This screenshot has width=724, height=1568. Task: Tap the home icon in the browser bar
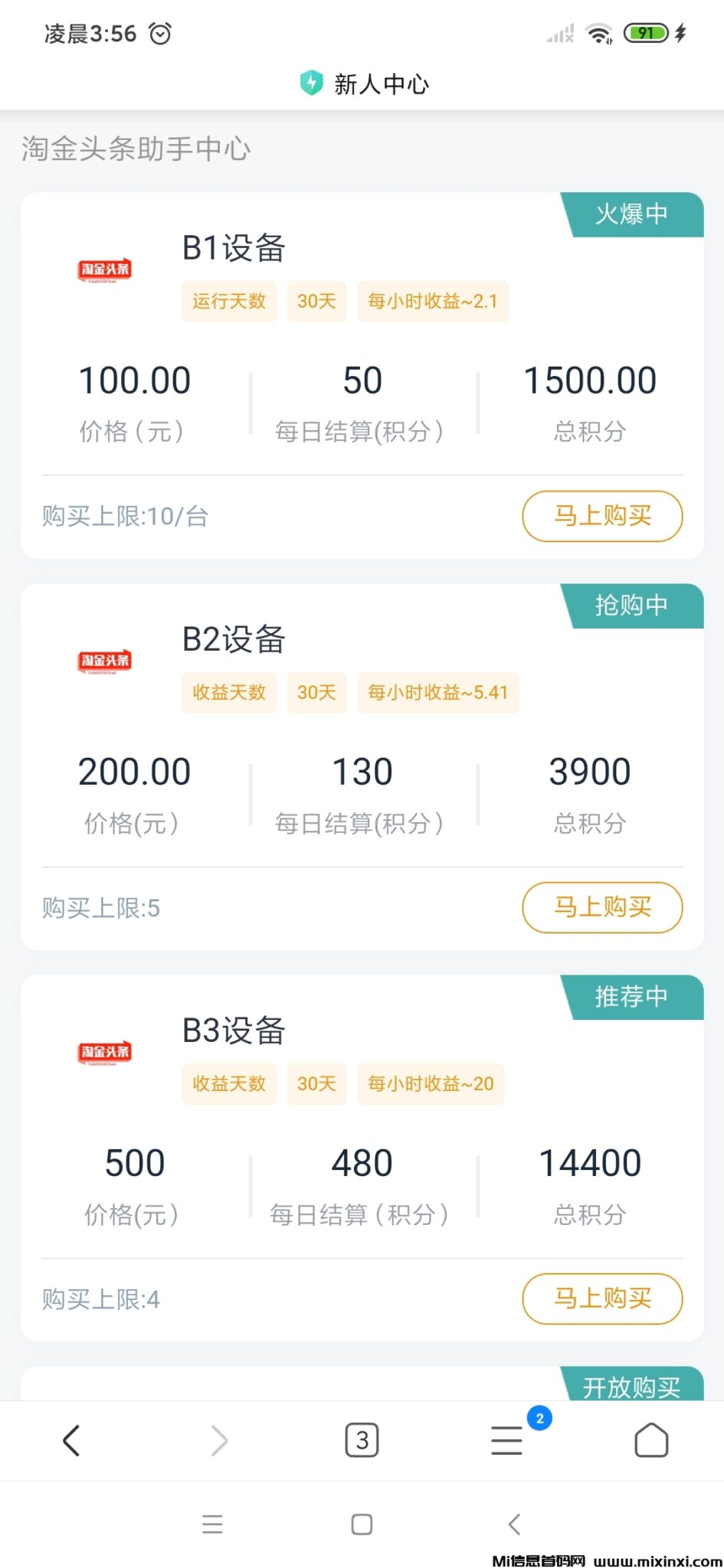[x=650, y=1439]
